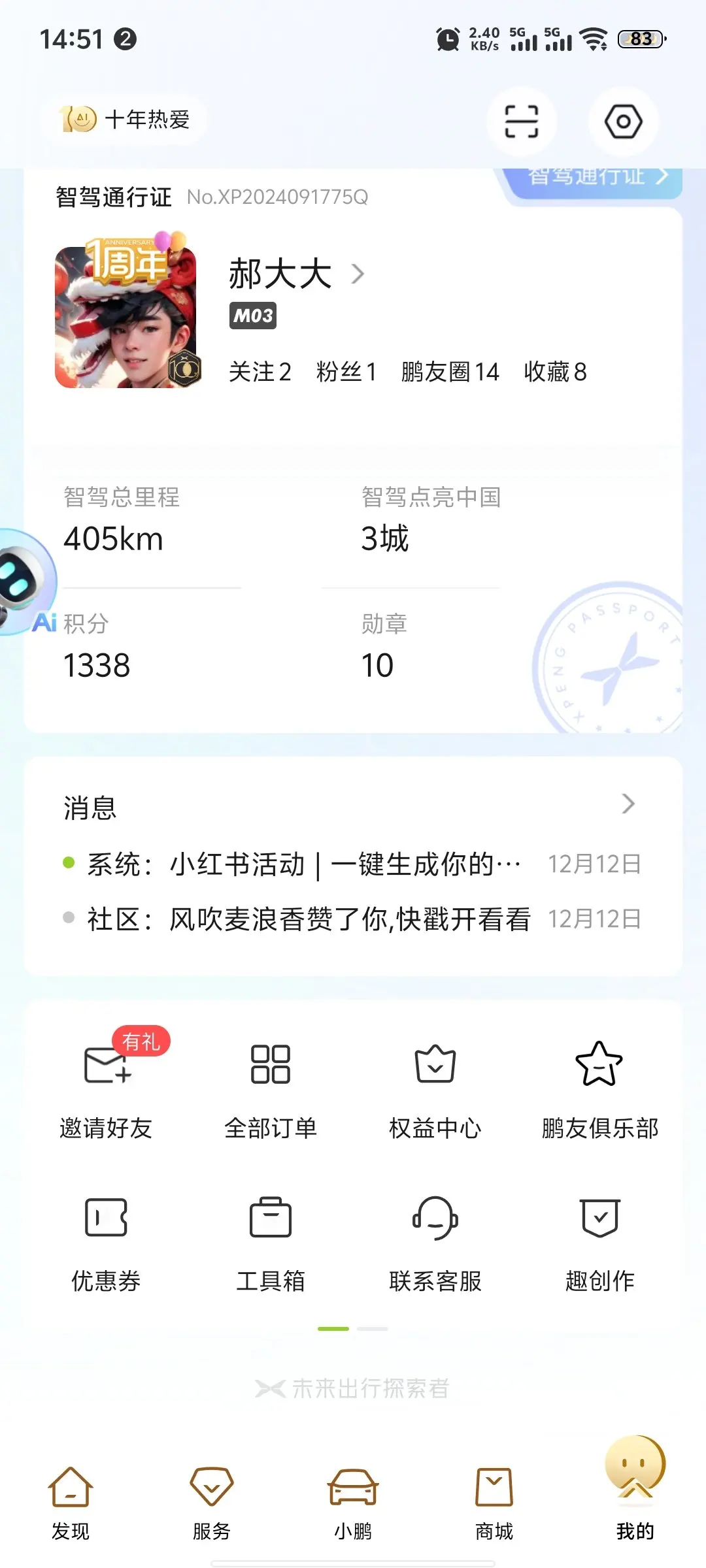Open the scan QR code icon
This screenshot has width=706, height=1568.
pos(521,122)
